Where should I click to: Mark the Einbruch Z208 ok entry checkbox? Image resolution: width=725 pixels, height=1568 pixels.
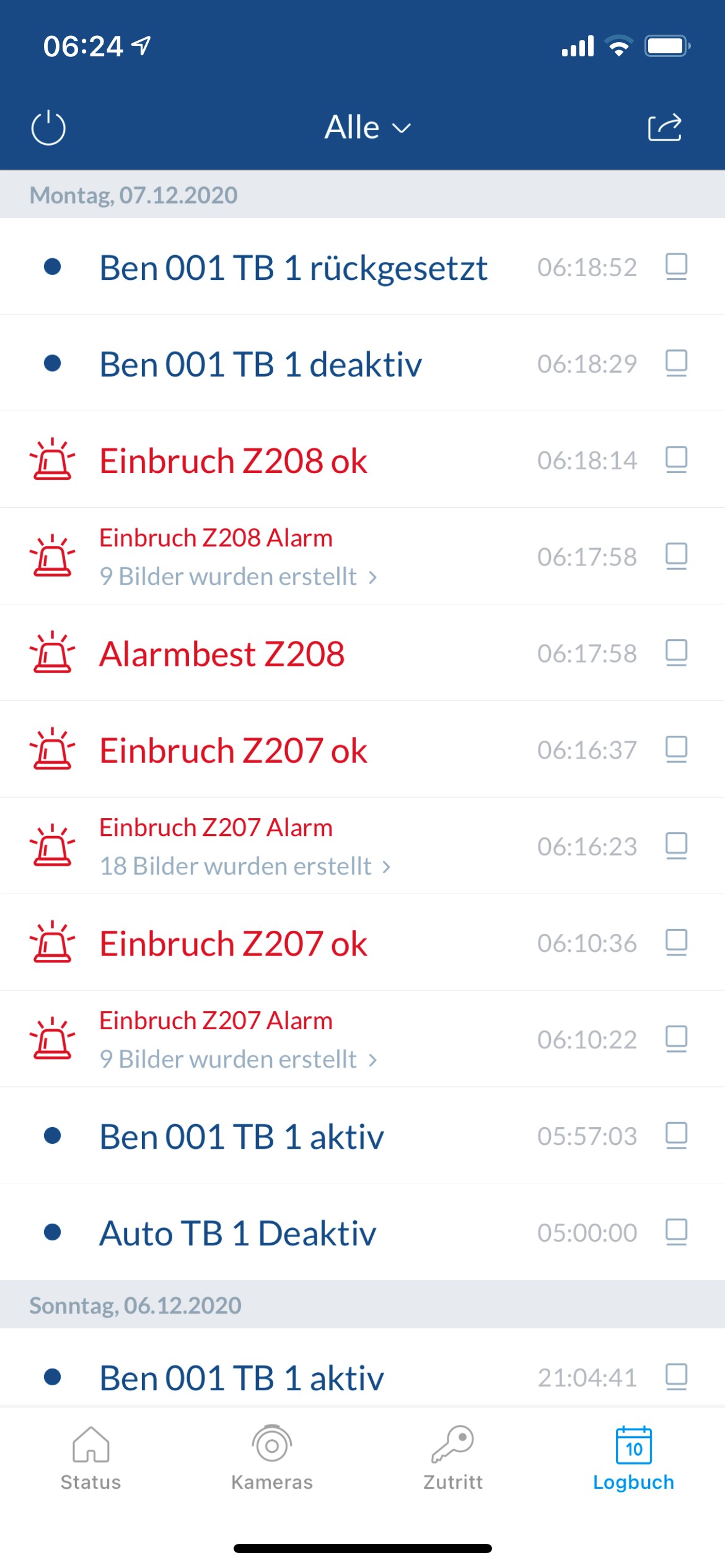click(x=676, y=460)
